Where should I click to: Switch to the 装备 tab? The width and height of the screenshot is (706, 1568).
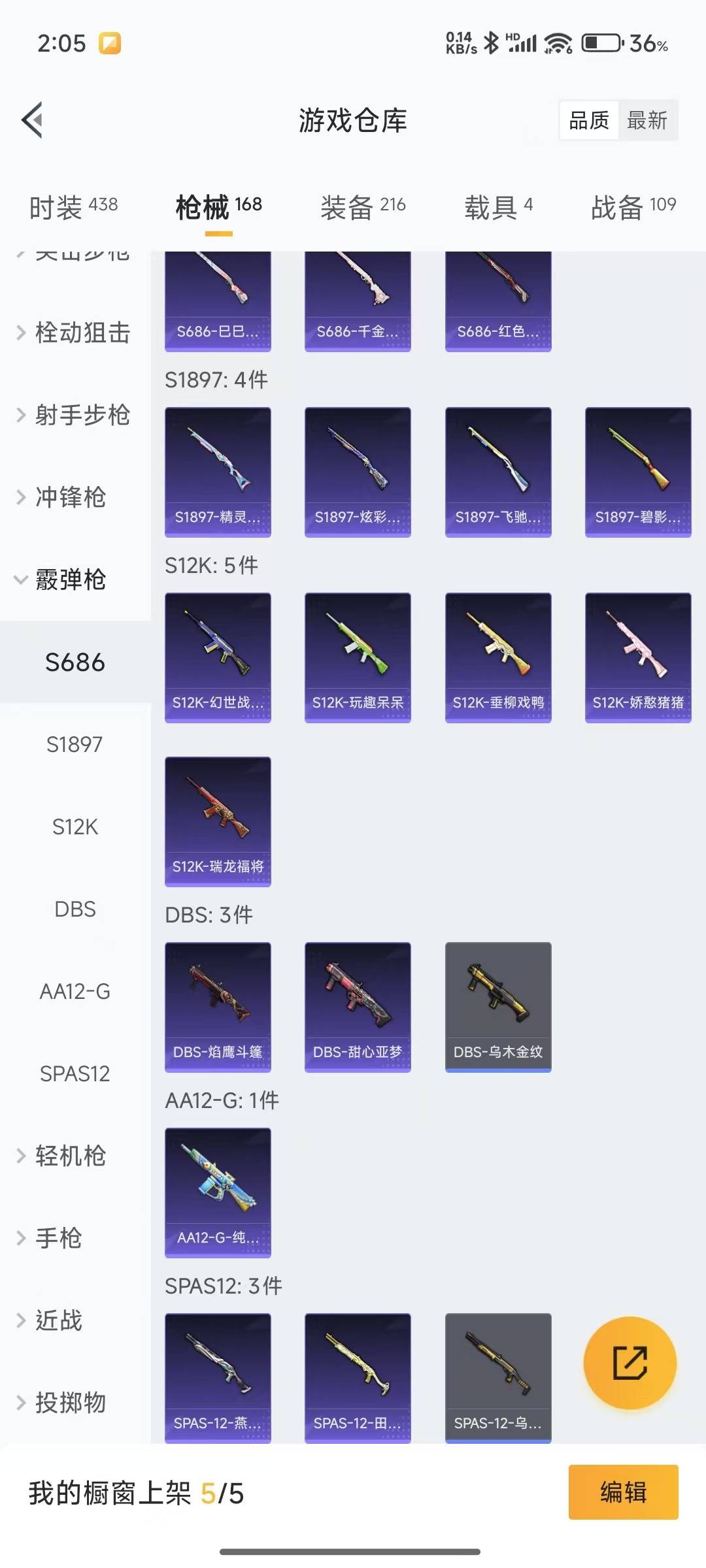[363, 206]
